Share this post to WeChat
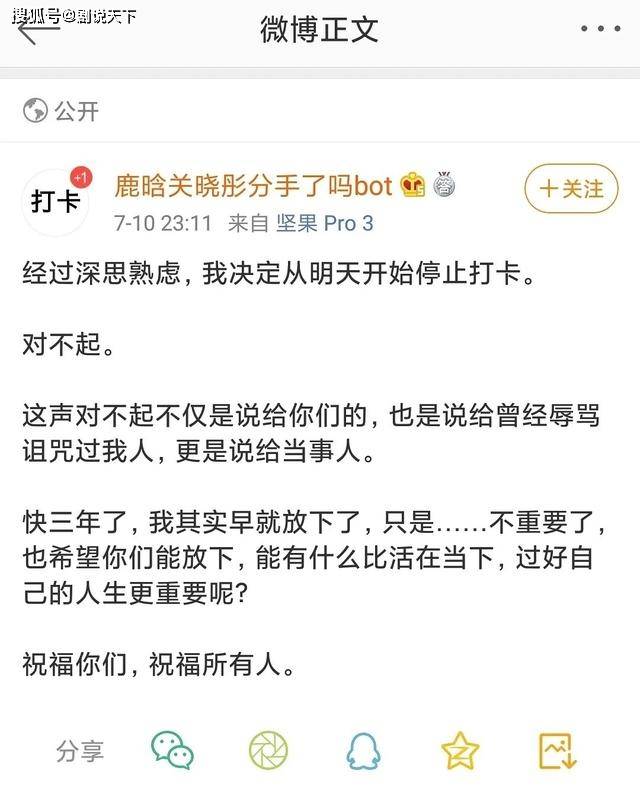The image size is (640, 793). [172, 750]
